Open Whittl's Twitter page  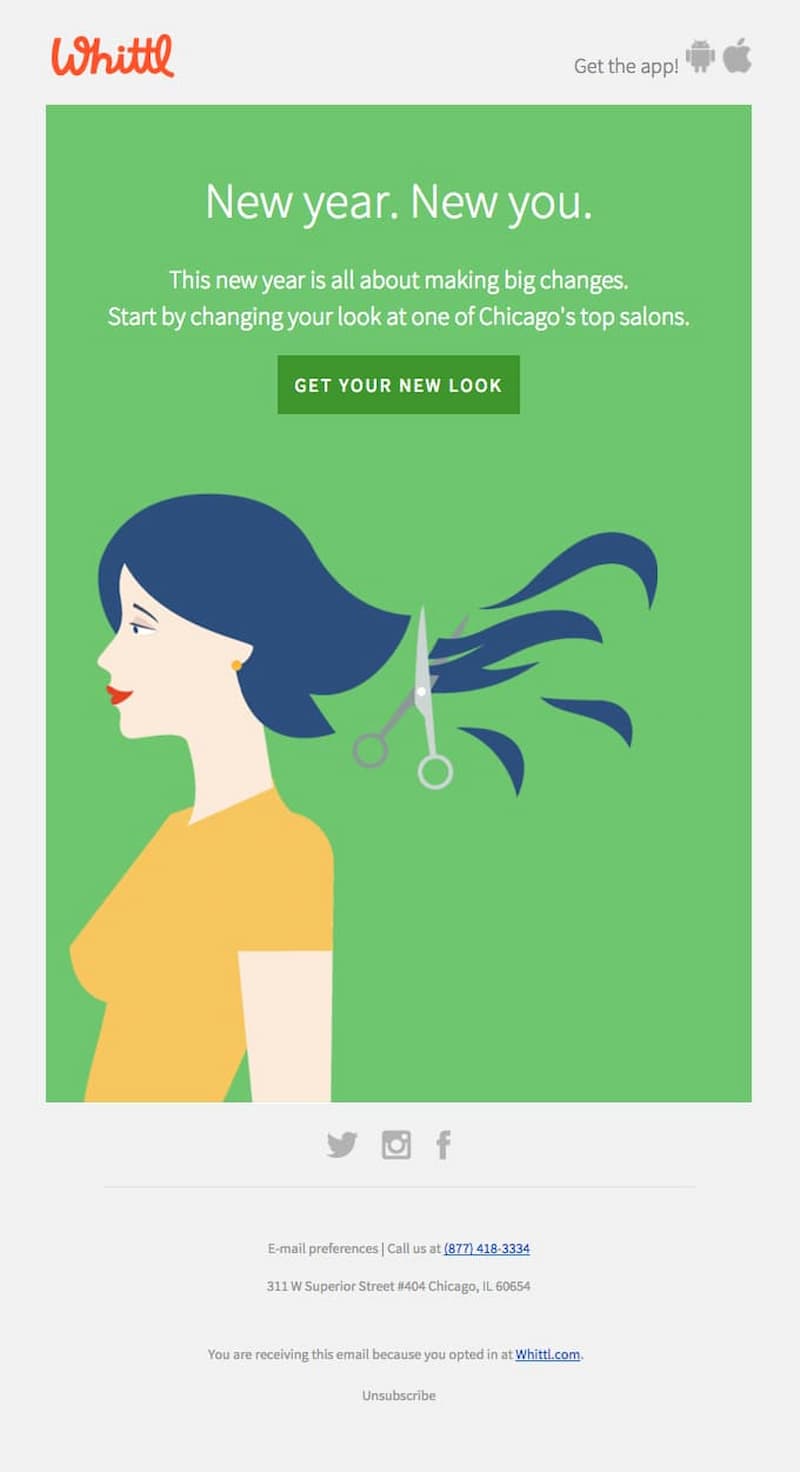click(342, 1145)
